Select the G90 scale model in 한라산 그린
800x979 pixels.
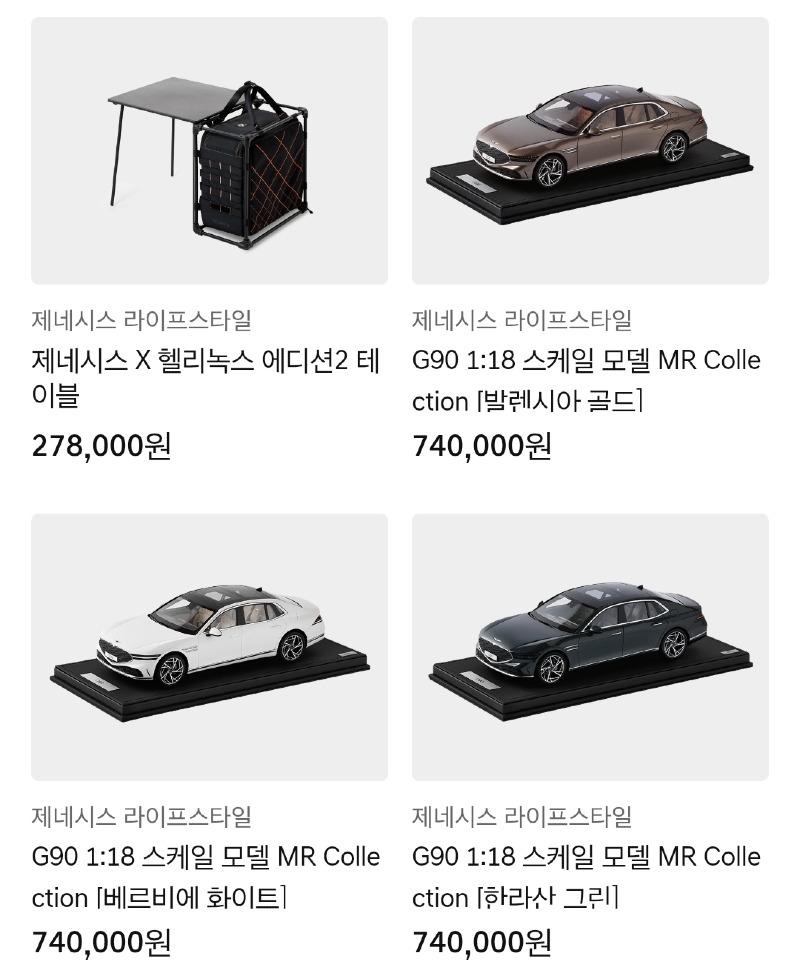tap(590, 648)
